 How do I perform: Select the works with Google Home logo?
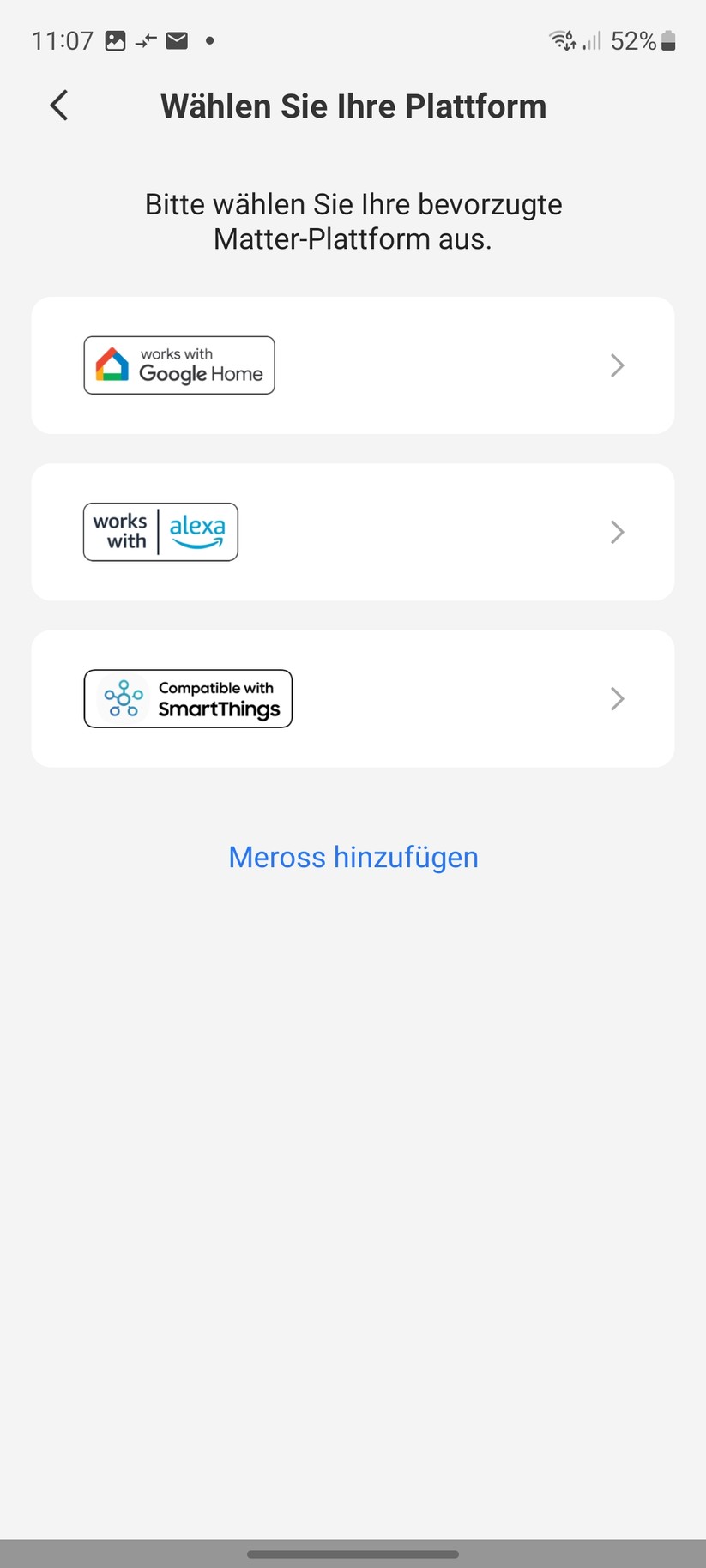(x=178, y=365)
